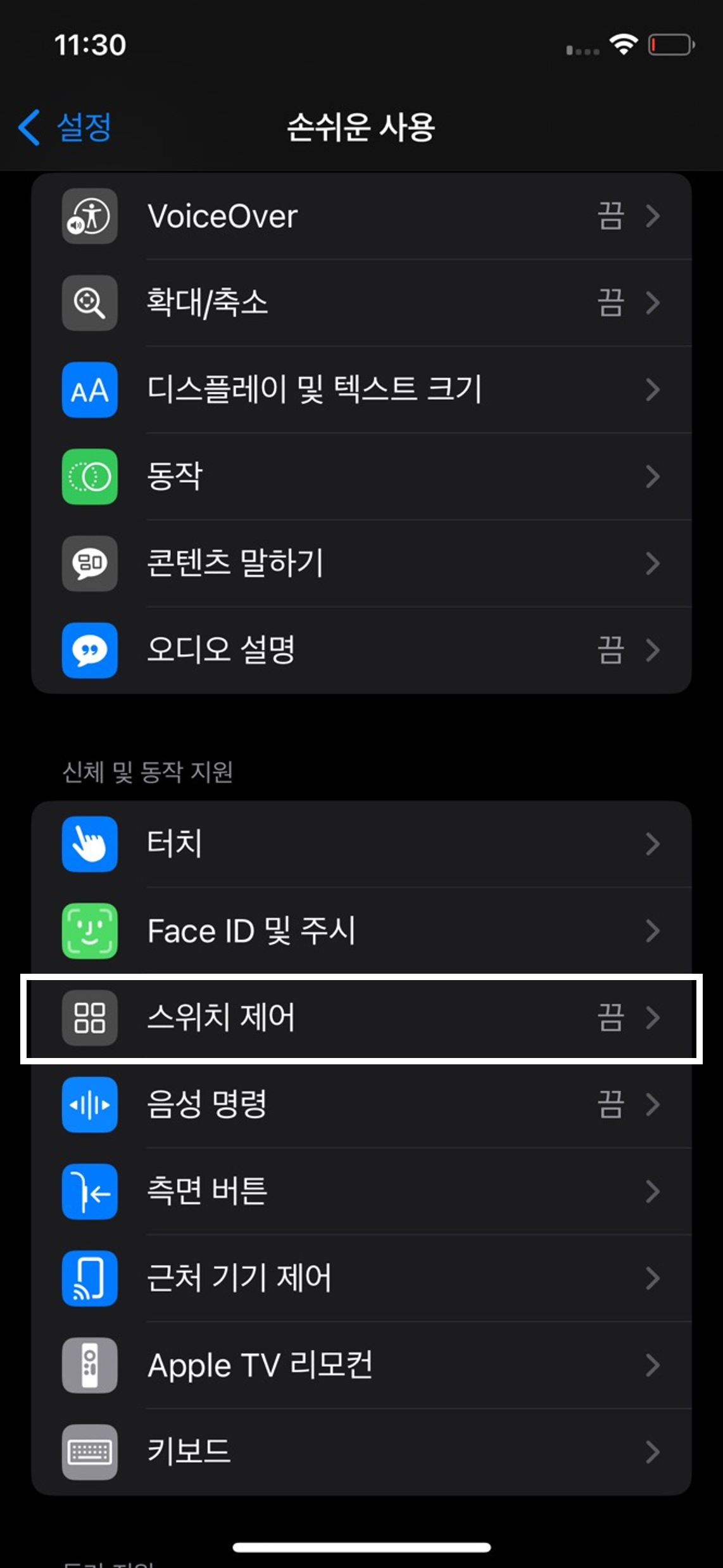Tap the blue 터치 touch icon
The width and height of the screenshot is (723, 1568).
click(89, 844)
